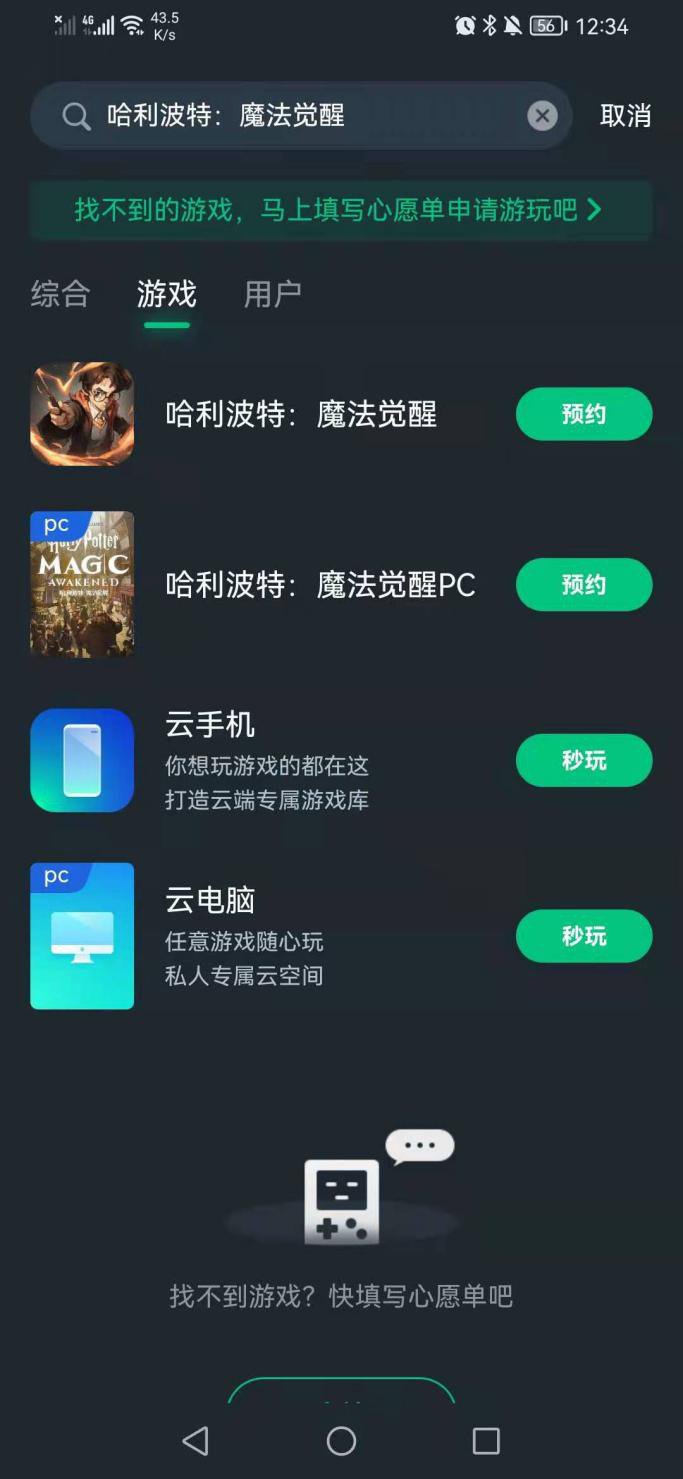Open the 云手机 result

[x=267, y=760]
